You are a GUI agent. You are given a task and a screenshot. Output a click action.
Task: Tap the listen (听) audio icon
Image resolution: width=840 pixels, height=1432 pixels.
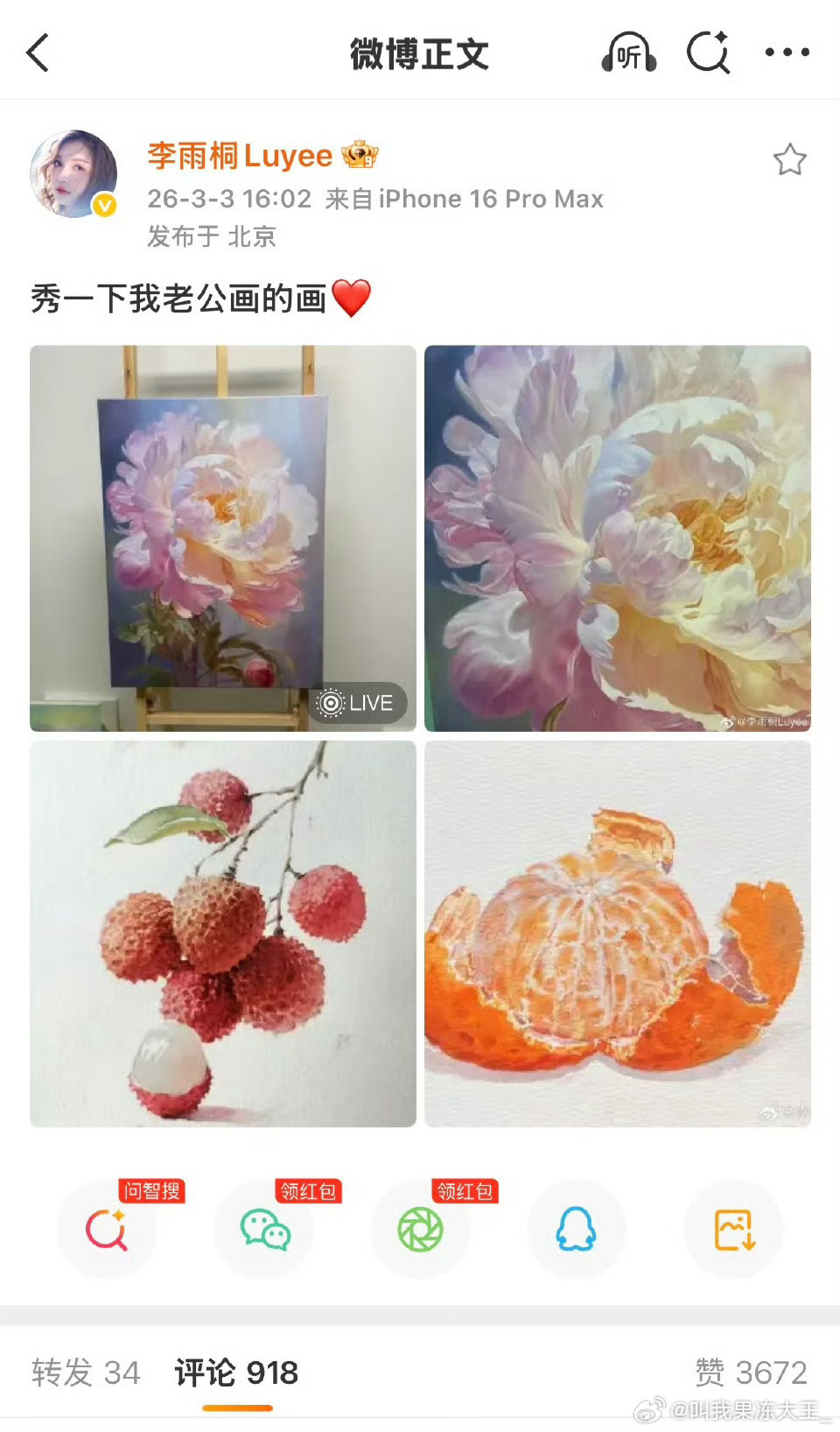point(628,52)
